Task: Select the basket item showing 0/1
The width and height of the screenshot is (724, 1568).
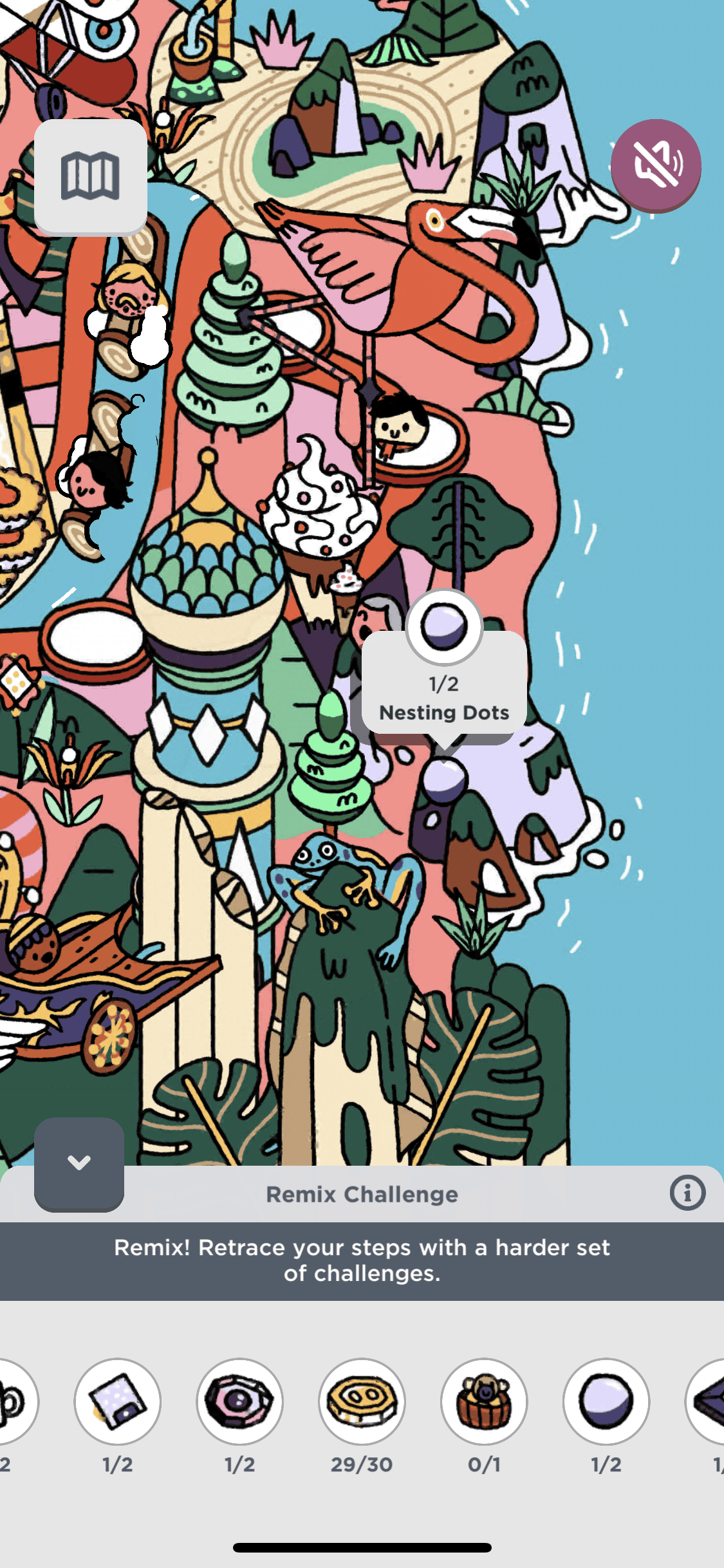Action: point(484,1402)
